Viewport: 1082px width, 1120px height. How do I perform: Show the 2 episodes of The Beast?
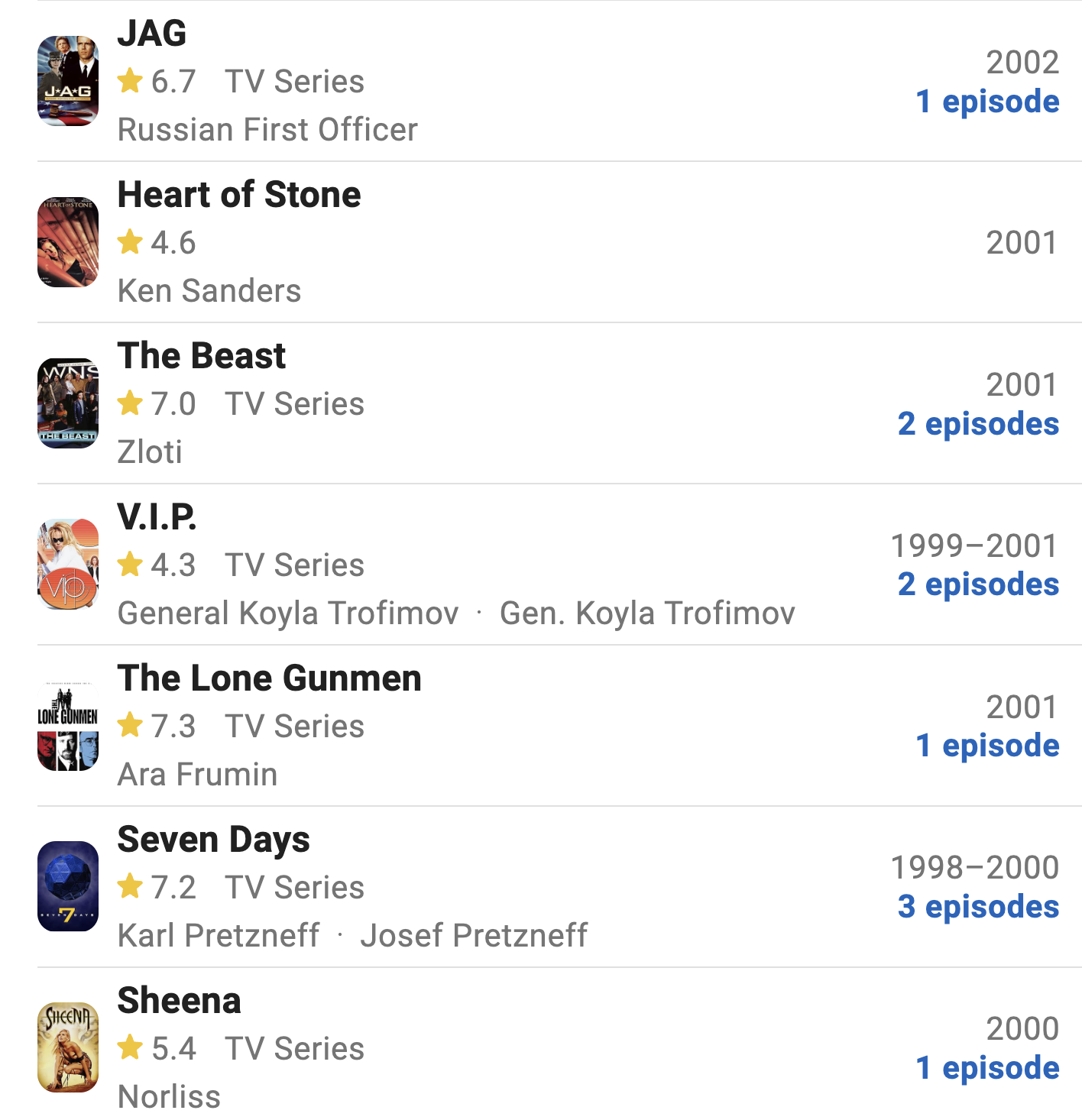pos(977,424)
